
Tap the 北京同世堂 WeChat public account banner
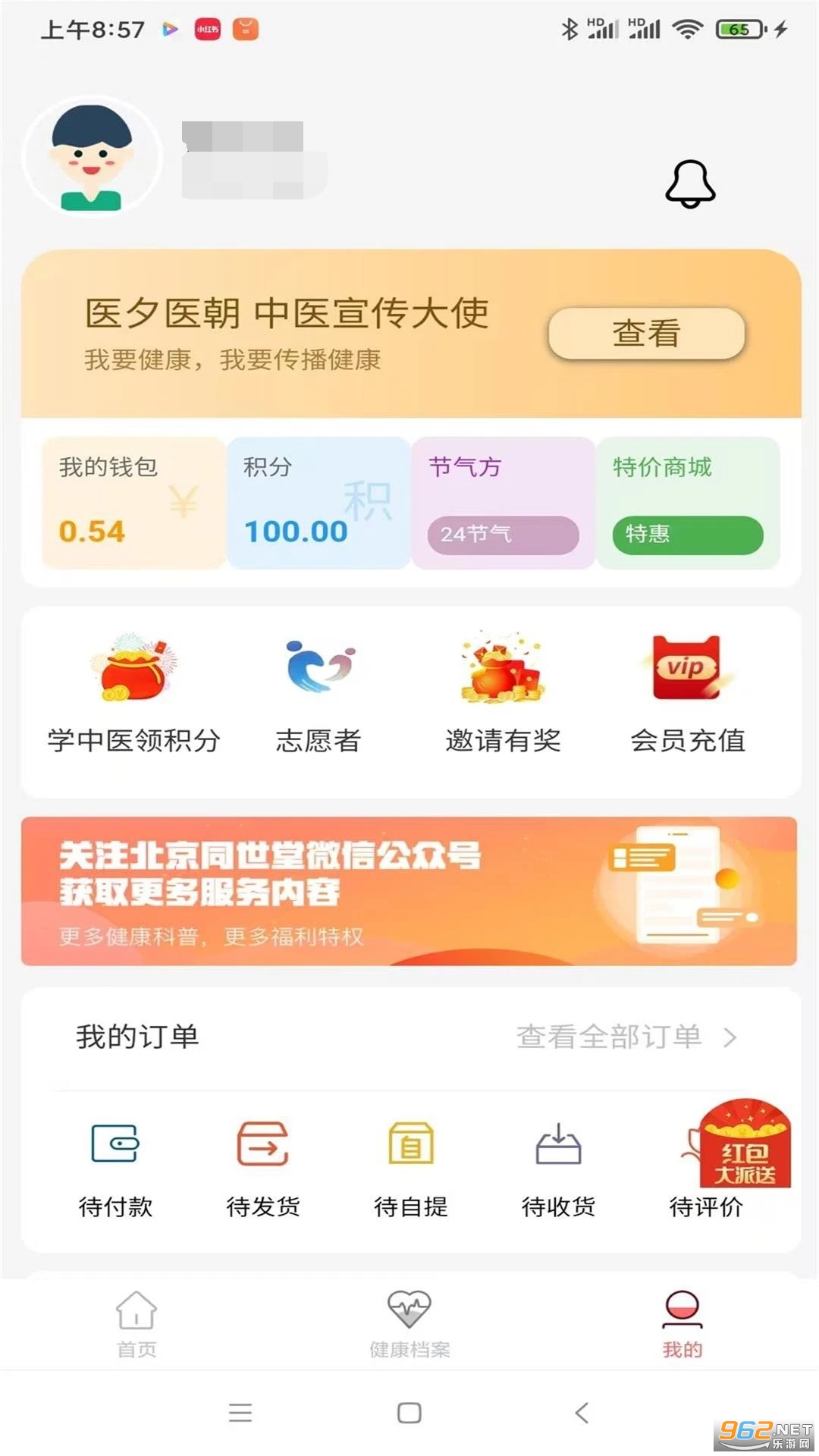[409, 891]
